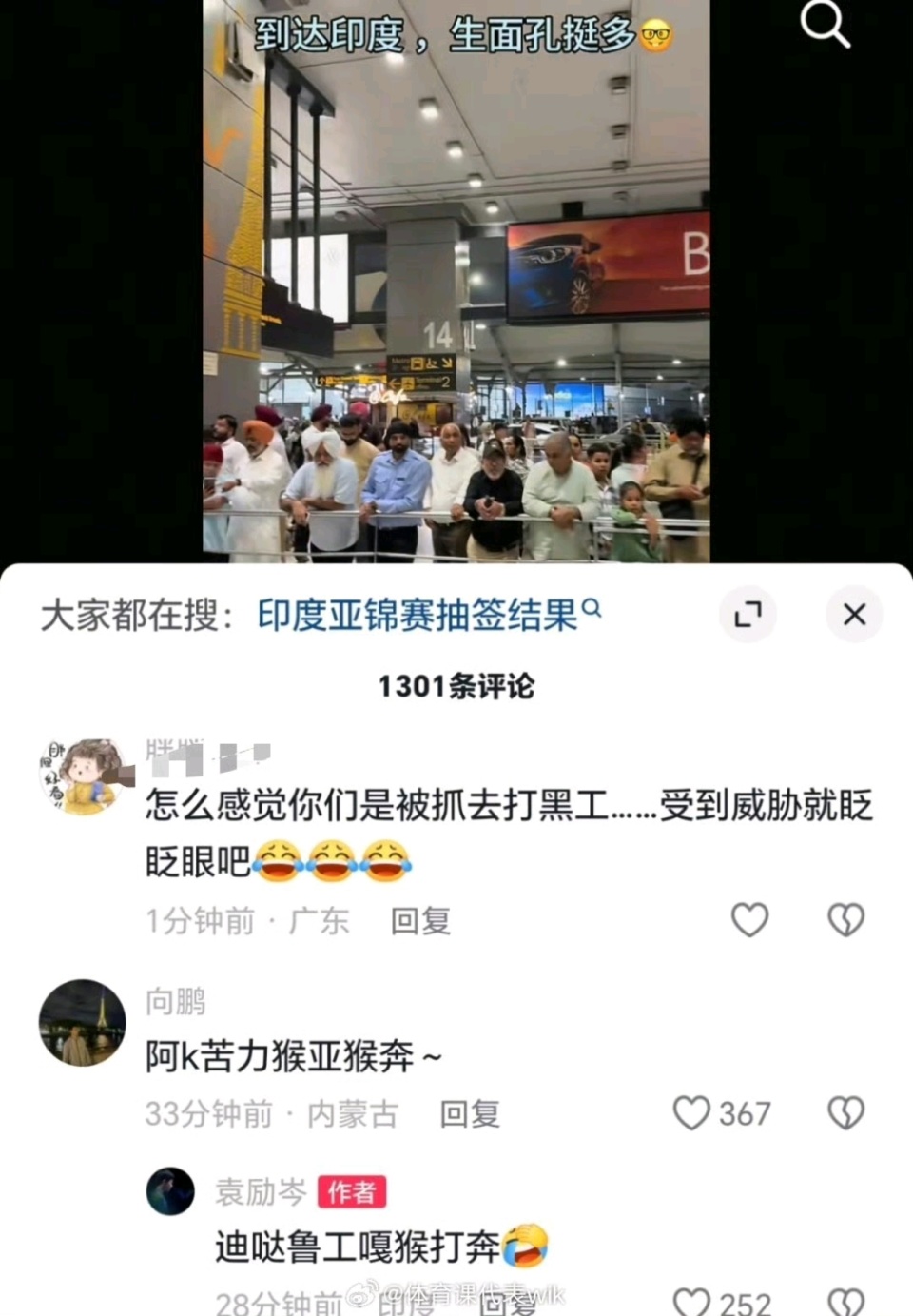Tap the video to pause playback
The height and width of the screenshot is (1316, 913).
pyautogui.click(x=456, y=285)
